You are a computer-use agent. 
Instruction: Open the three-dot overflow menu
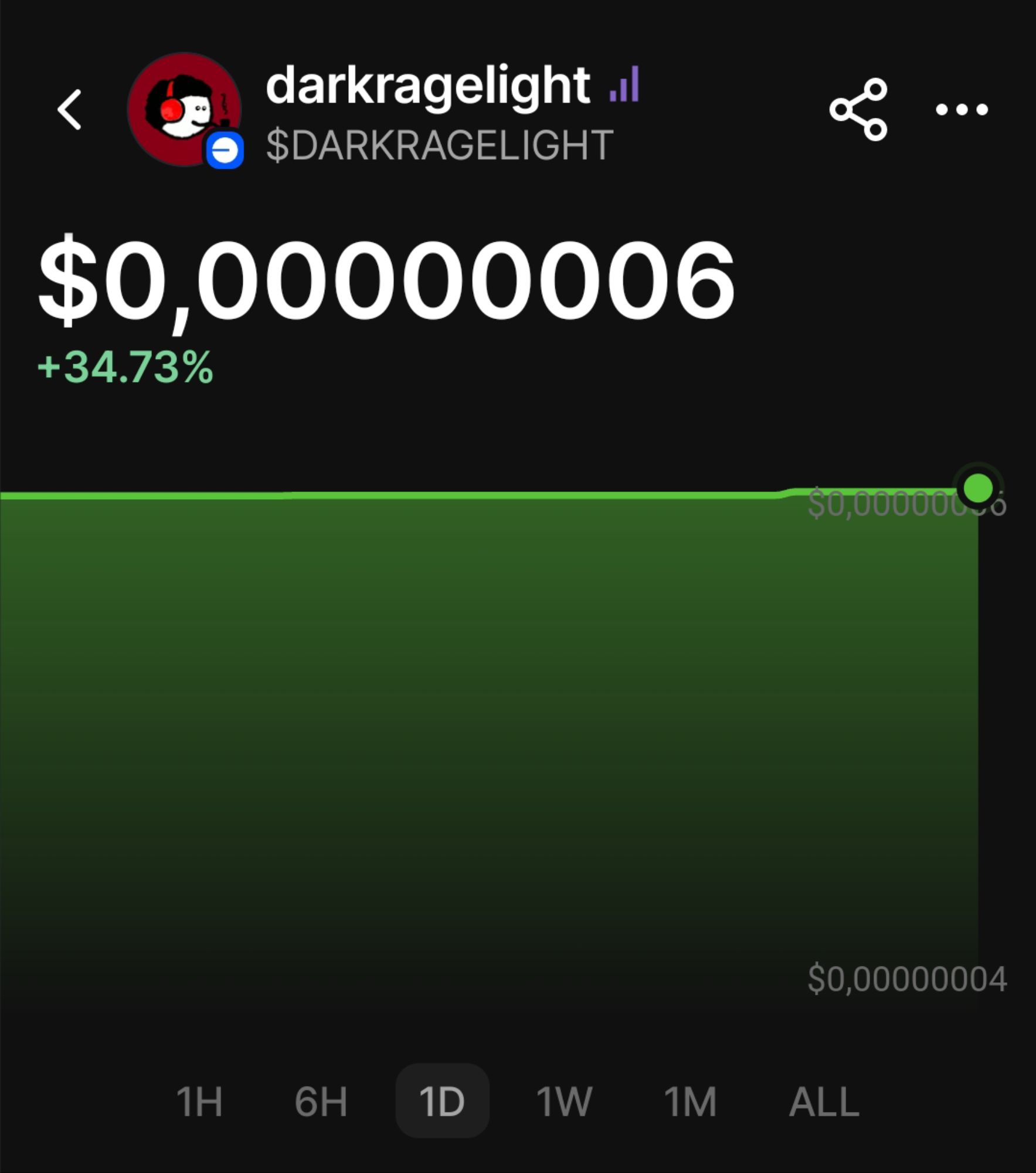962,110
